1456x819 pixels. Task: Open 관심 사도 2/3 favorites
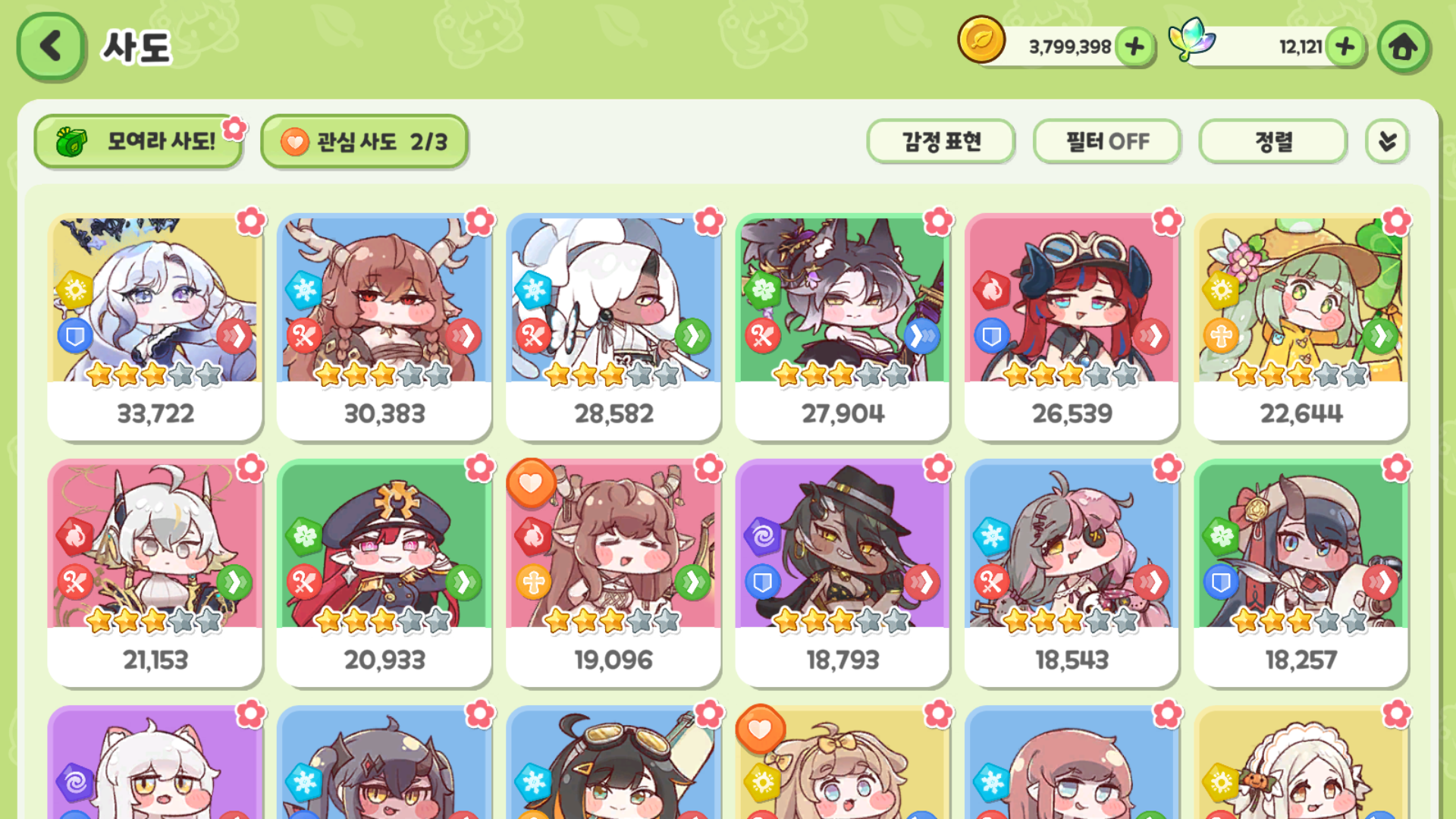point(364,141)
